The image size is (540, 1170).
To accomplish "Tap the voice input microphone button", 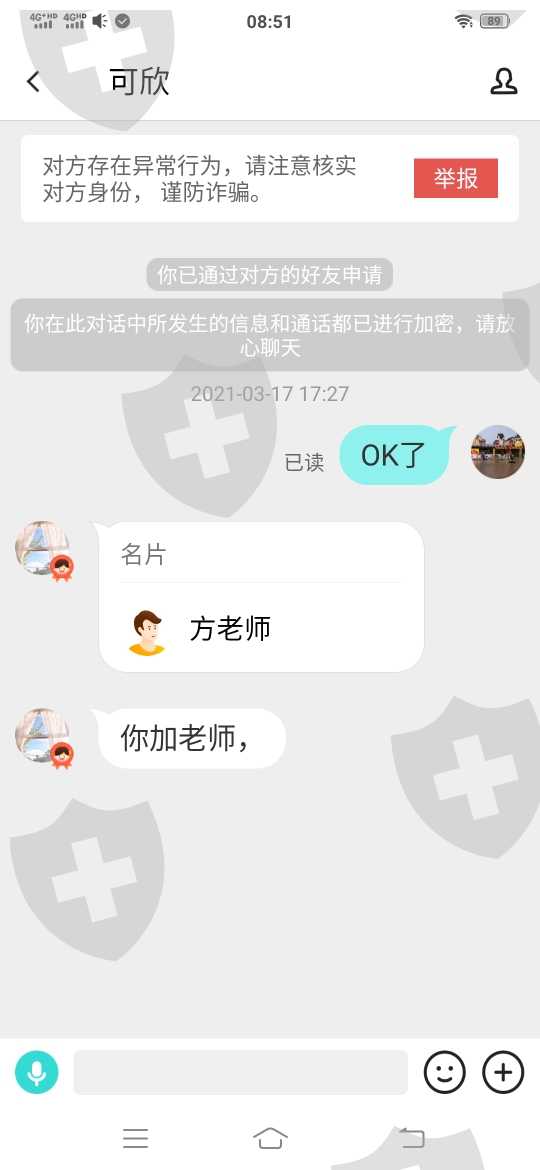I will coord(37,1072).
